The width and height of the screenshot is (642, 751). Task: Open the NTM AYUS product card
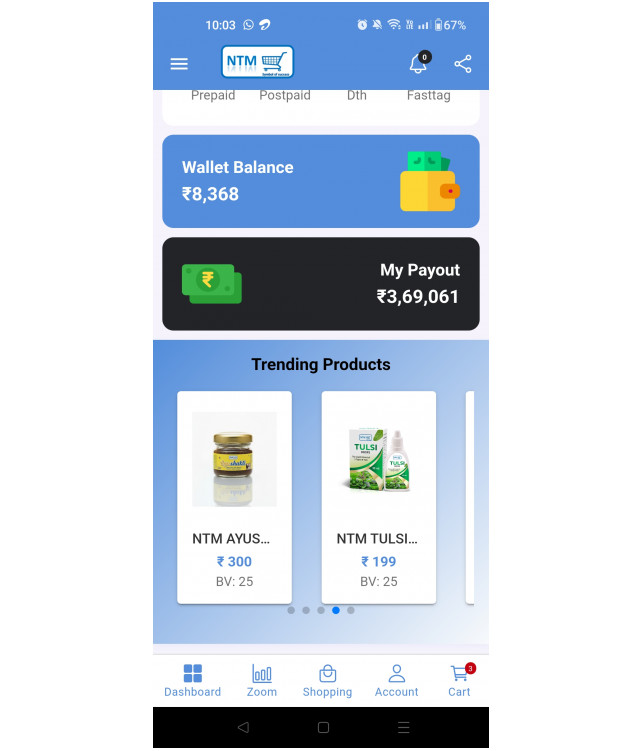[x=235, y=497]
